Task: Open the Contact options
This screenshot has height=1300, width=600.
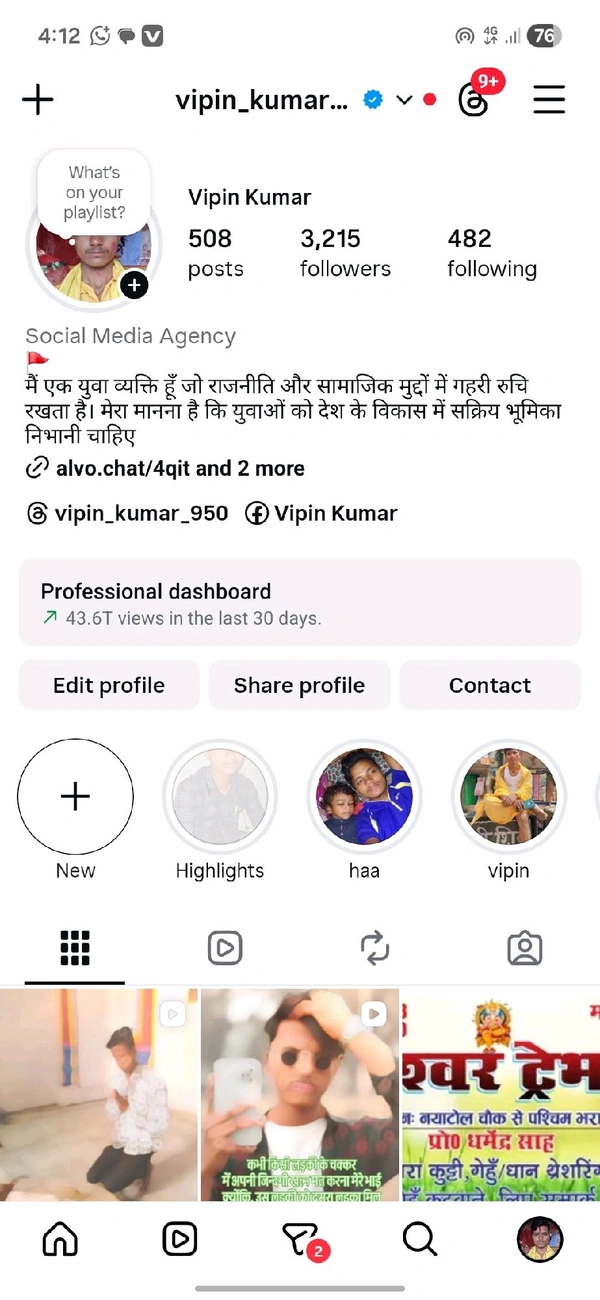Action: (x=490, y=686)
